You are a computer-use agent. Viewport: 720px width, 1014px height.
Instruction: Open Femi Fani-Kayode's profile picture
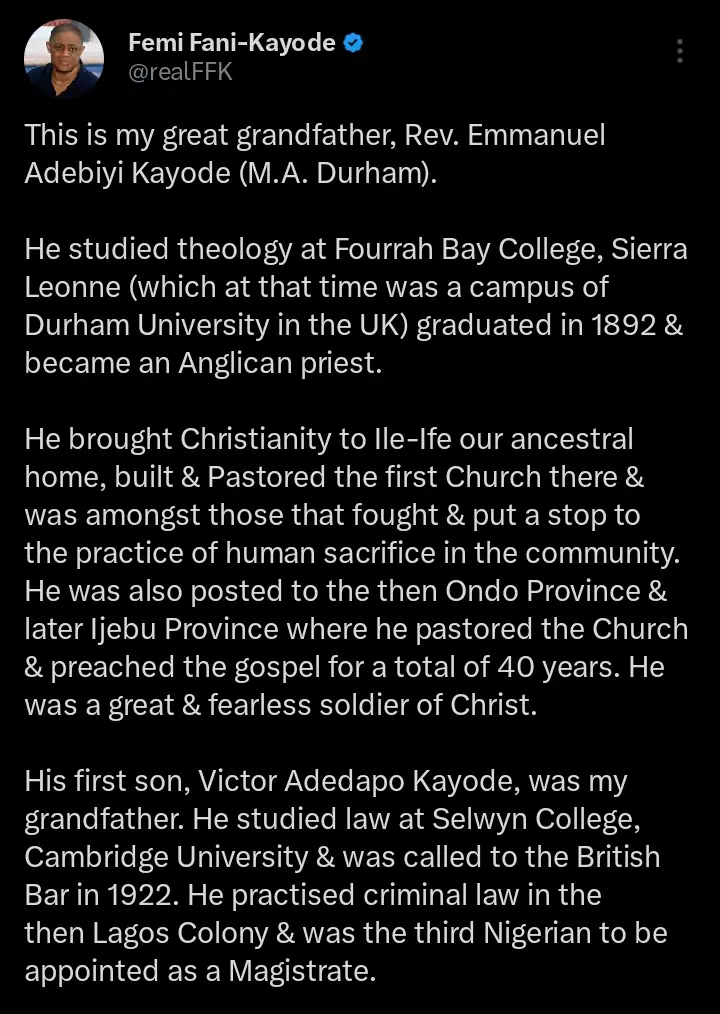(65, 58)
